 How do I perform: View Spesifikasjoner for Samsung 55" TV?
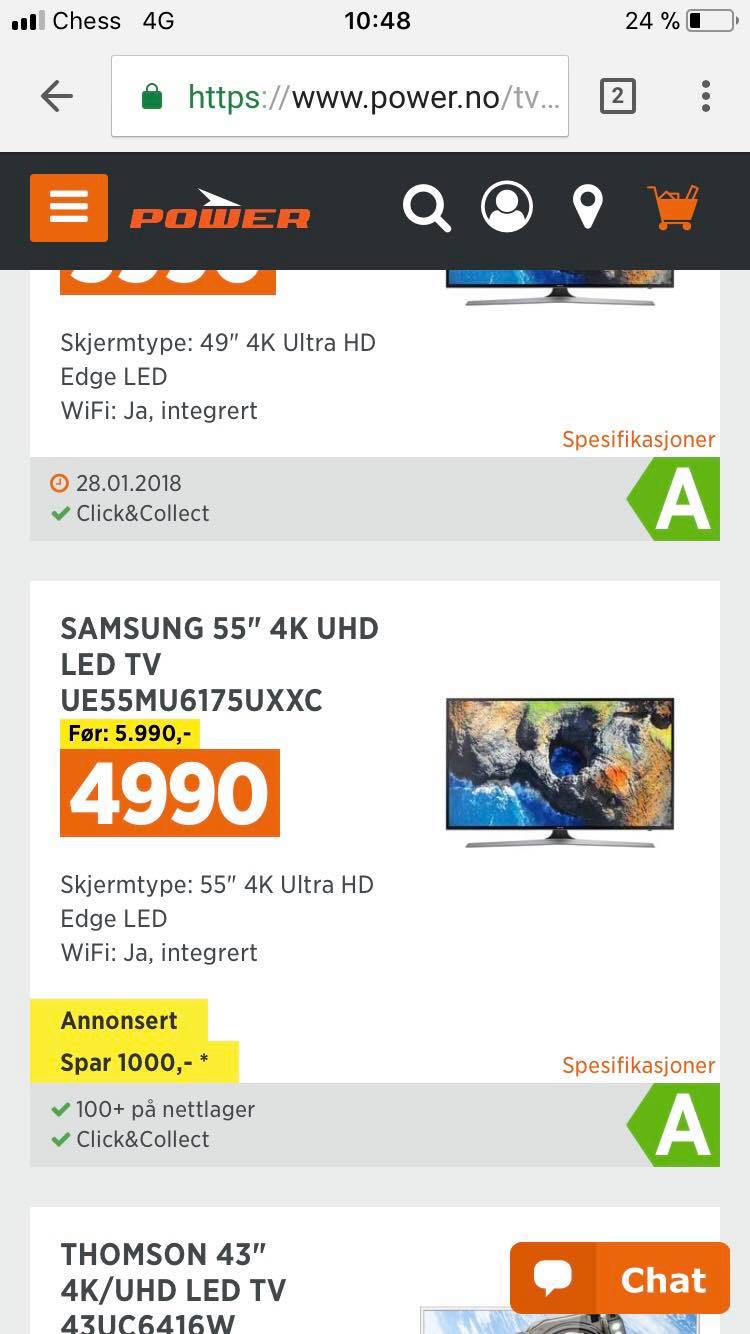click(x=638, y=1065)
